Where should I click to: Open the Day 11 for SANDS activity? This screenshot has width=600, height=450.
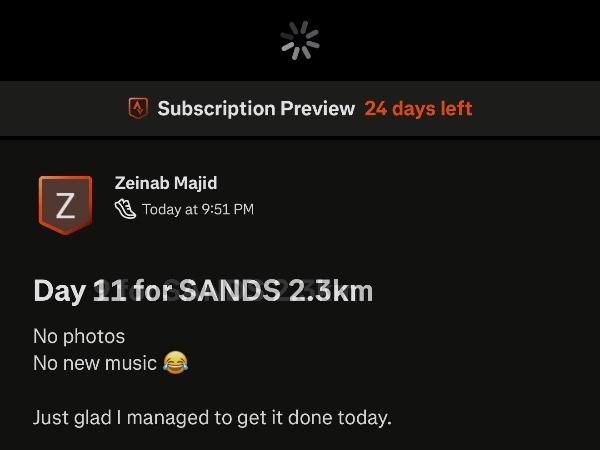coord(203,291)
